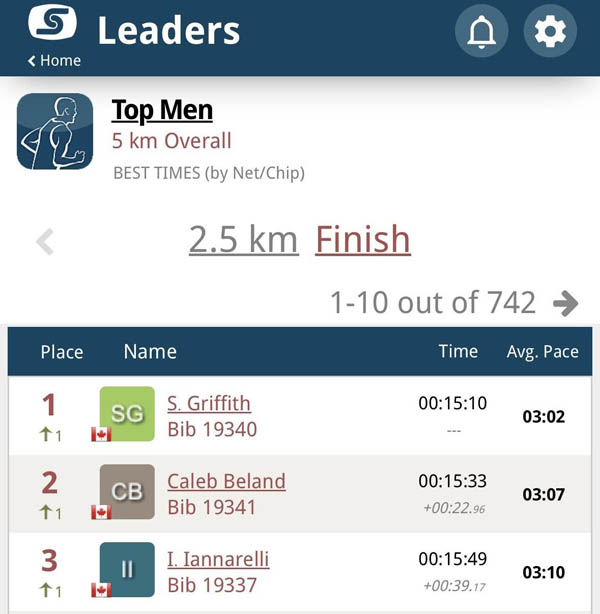Open the notifications bell
Image resolution: width=600 pixels, height=614 pixels.
pos(481,31)
